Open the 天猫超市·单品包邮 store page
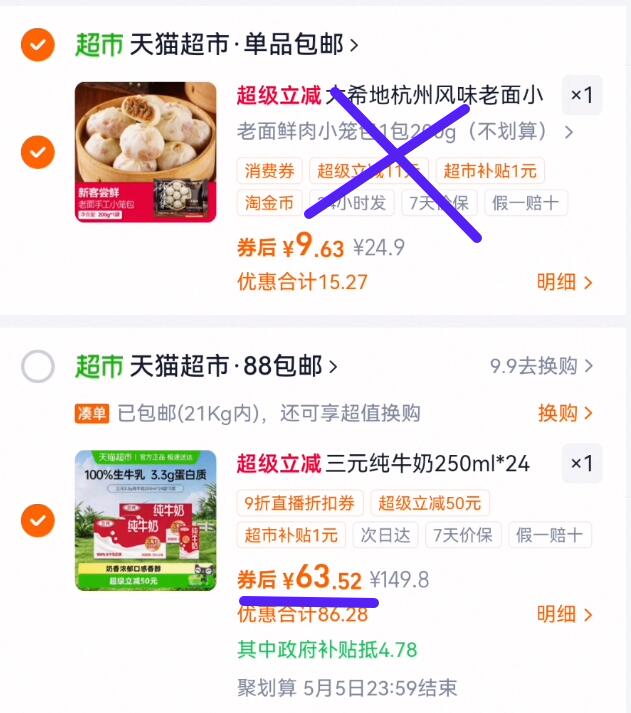The width and height of the screenshot is (631, 713). [x=217, y=45]
